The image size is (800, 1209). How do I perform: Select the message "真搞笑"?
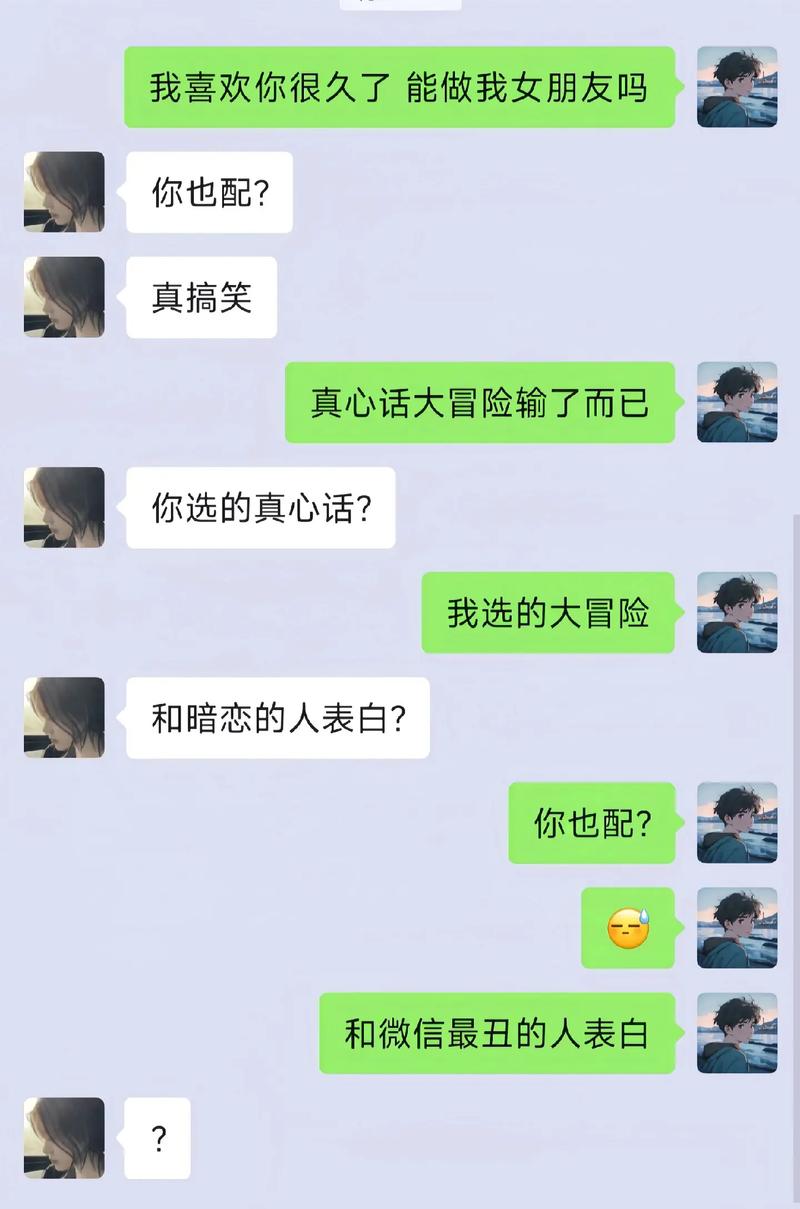coord(201,297)
